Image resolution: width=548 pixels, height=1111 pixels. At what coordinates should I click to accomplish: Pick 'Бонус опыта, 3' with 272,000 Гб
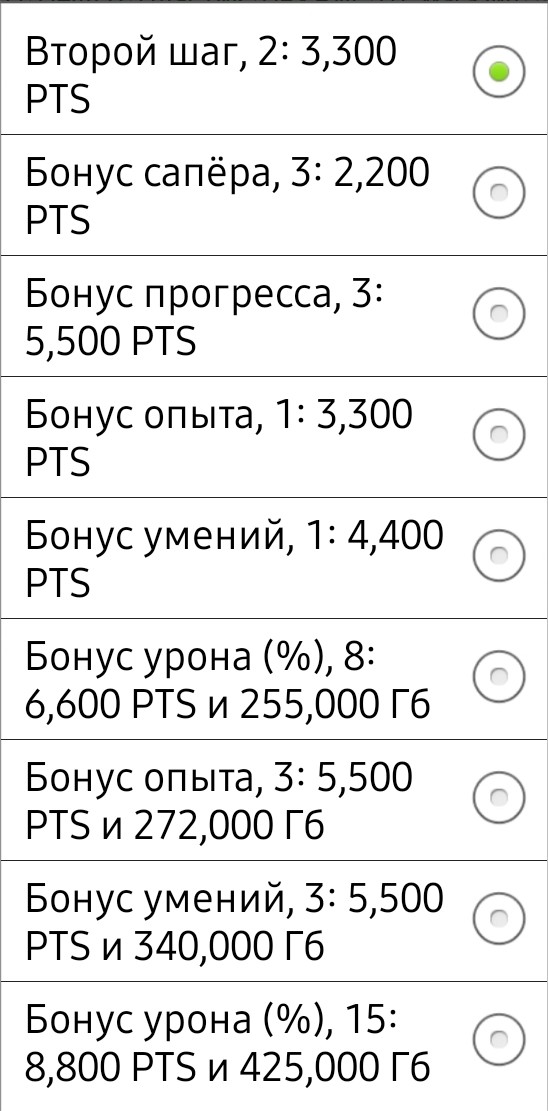click(274, 801)
